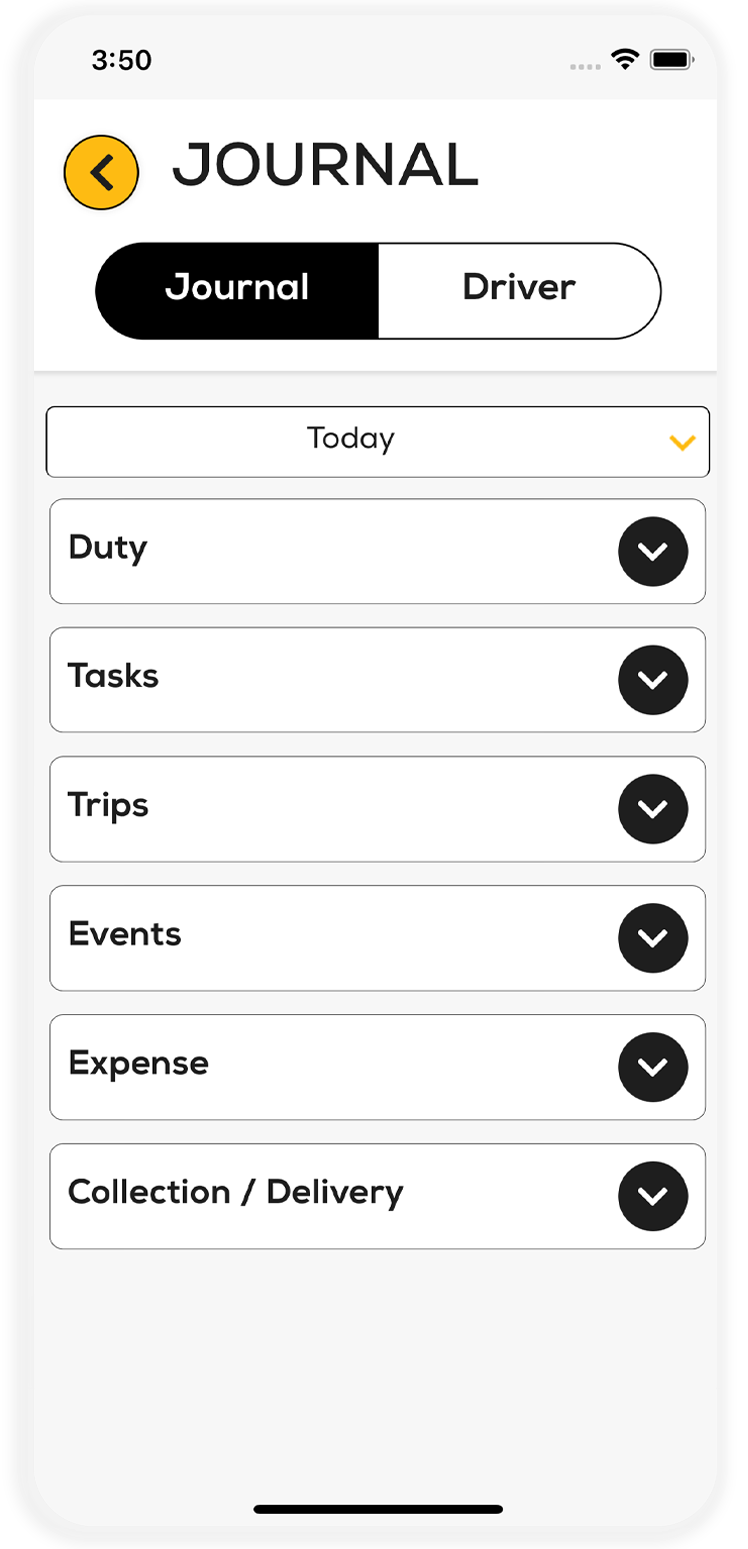The height and width of the screenshot is (1549, 748).
Task: Expand the Events section
Action: (652, 938)
